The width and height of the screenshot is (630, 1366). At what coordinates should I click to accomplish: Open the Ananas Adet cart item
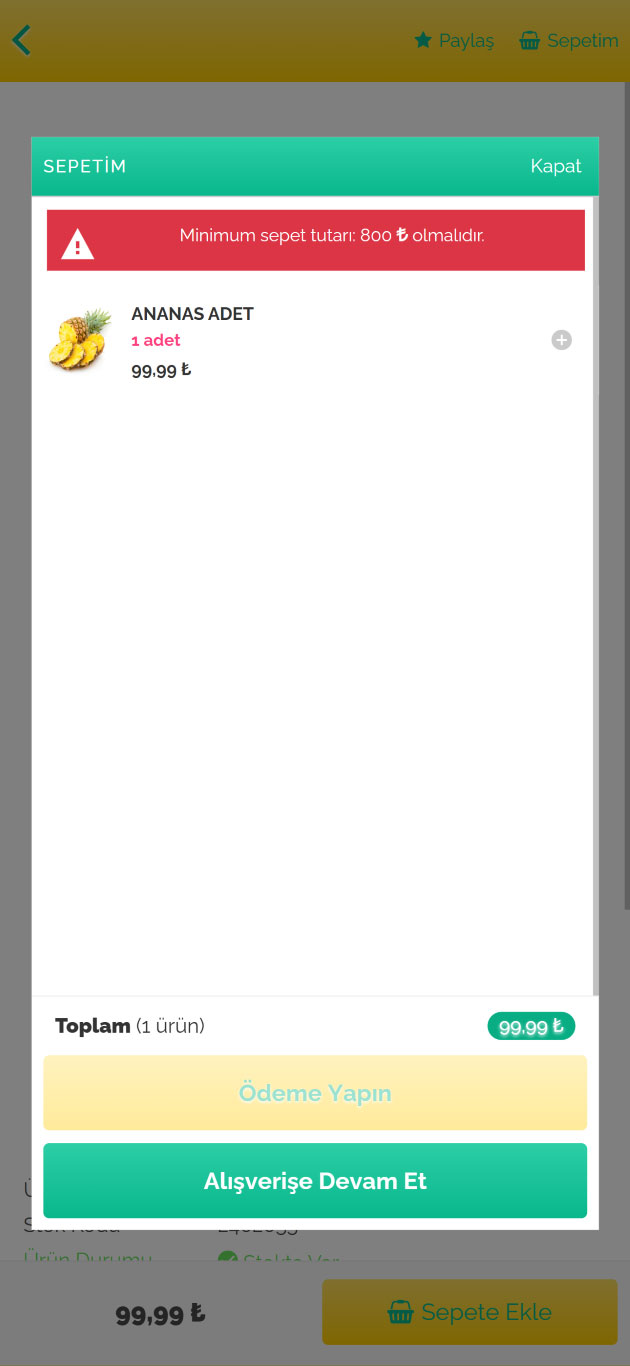click(192, 314)
